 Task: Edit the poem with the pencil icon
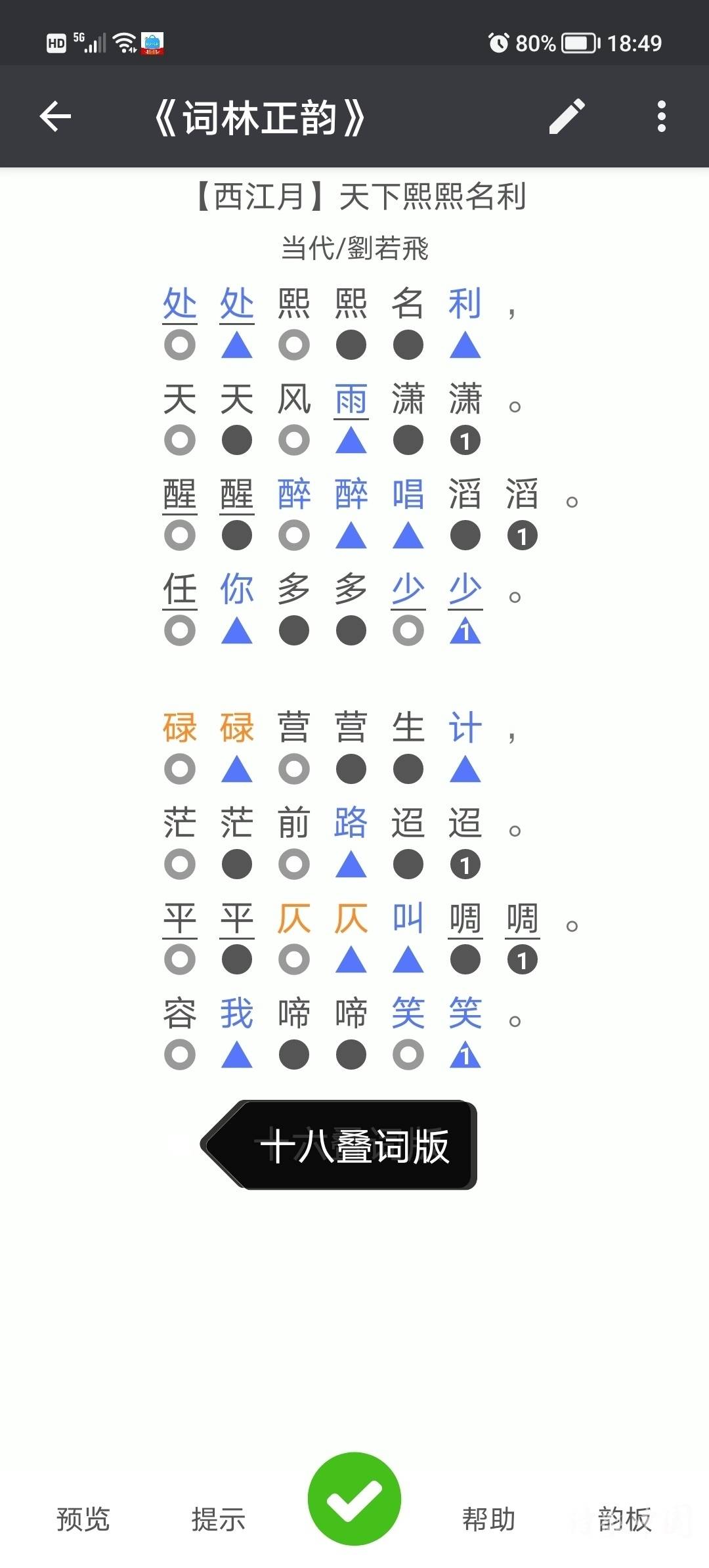coord(567,117)
